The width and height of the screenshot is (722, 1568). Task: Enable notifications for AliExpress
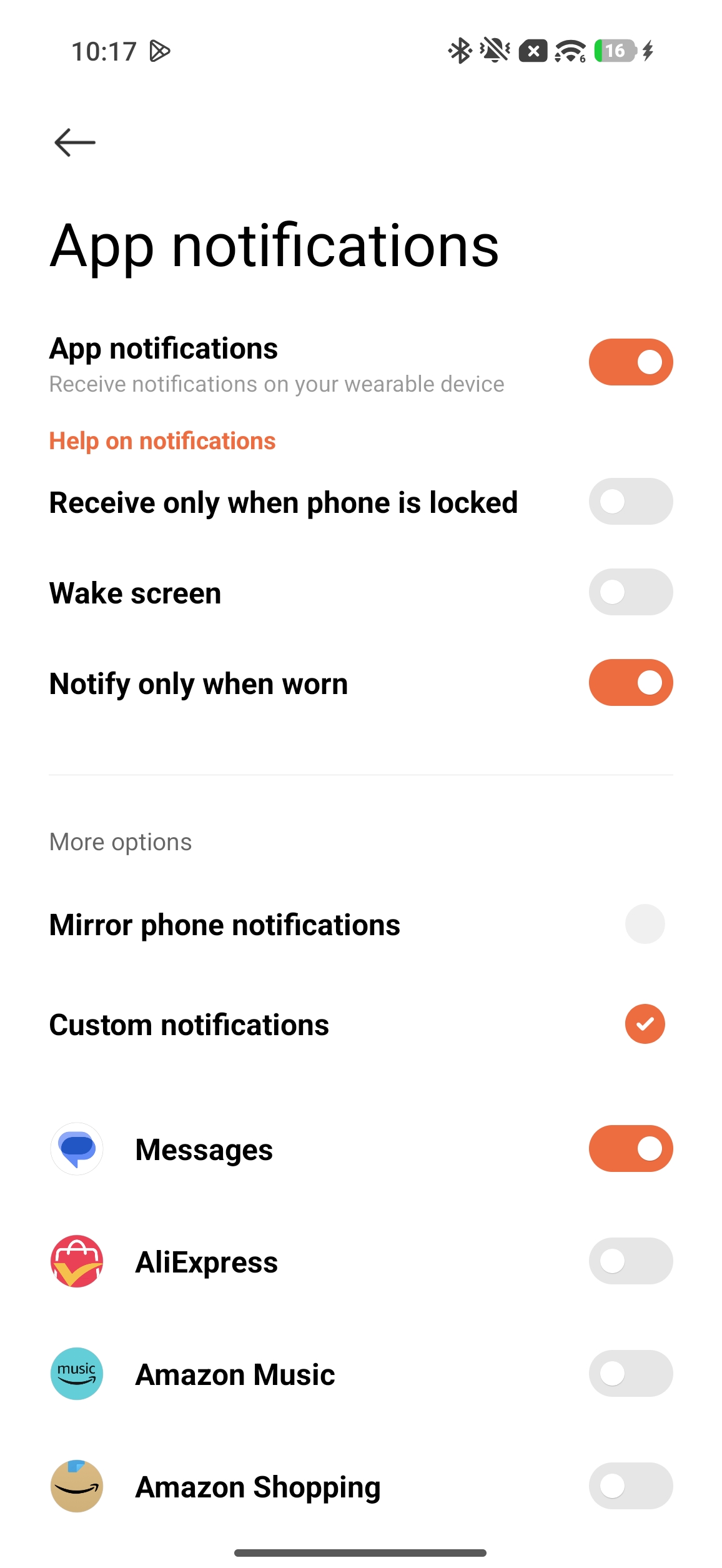[x=630, y=1261]
